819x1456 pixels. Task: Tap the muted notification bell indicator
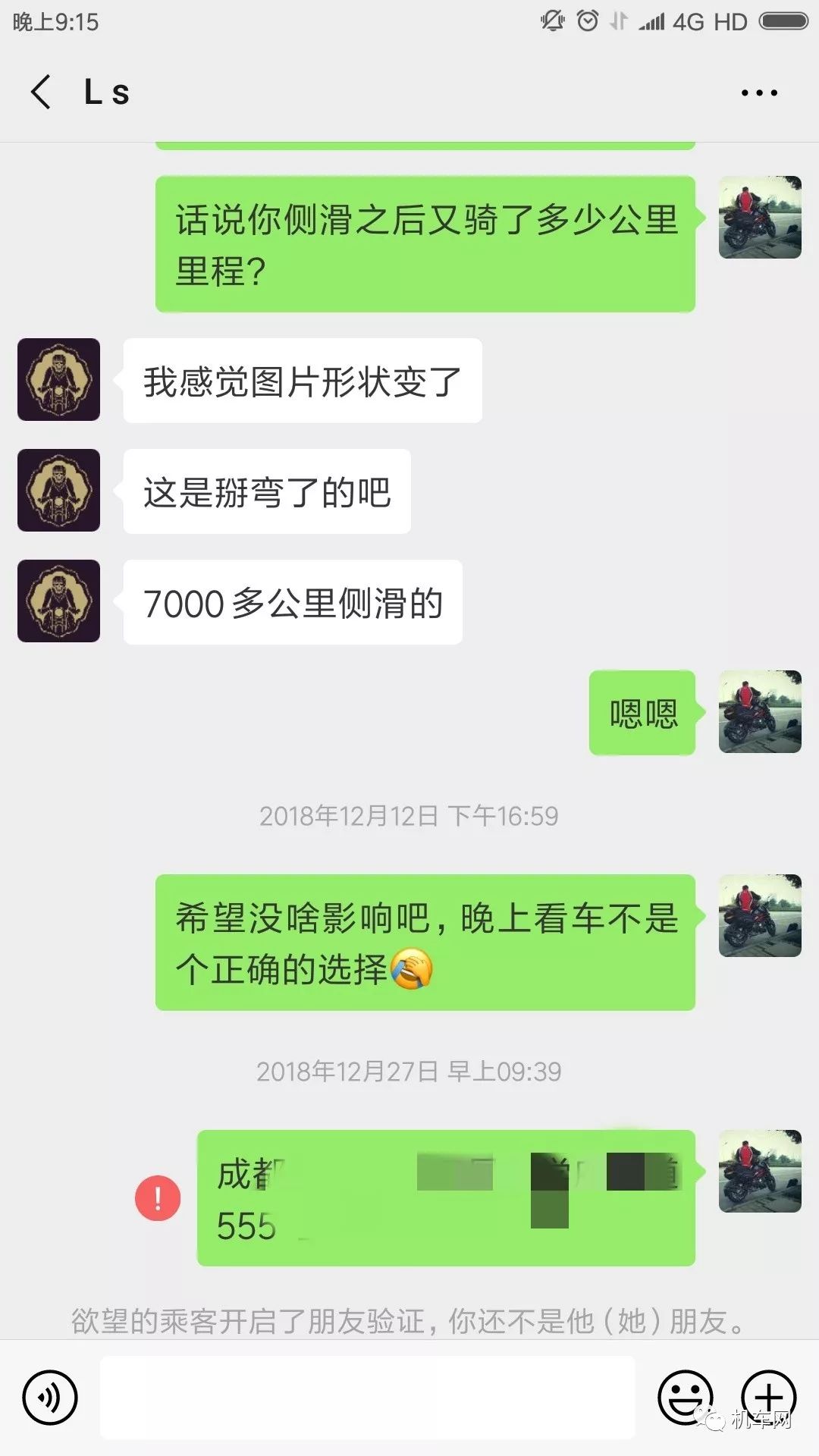coord(553,21)
